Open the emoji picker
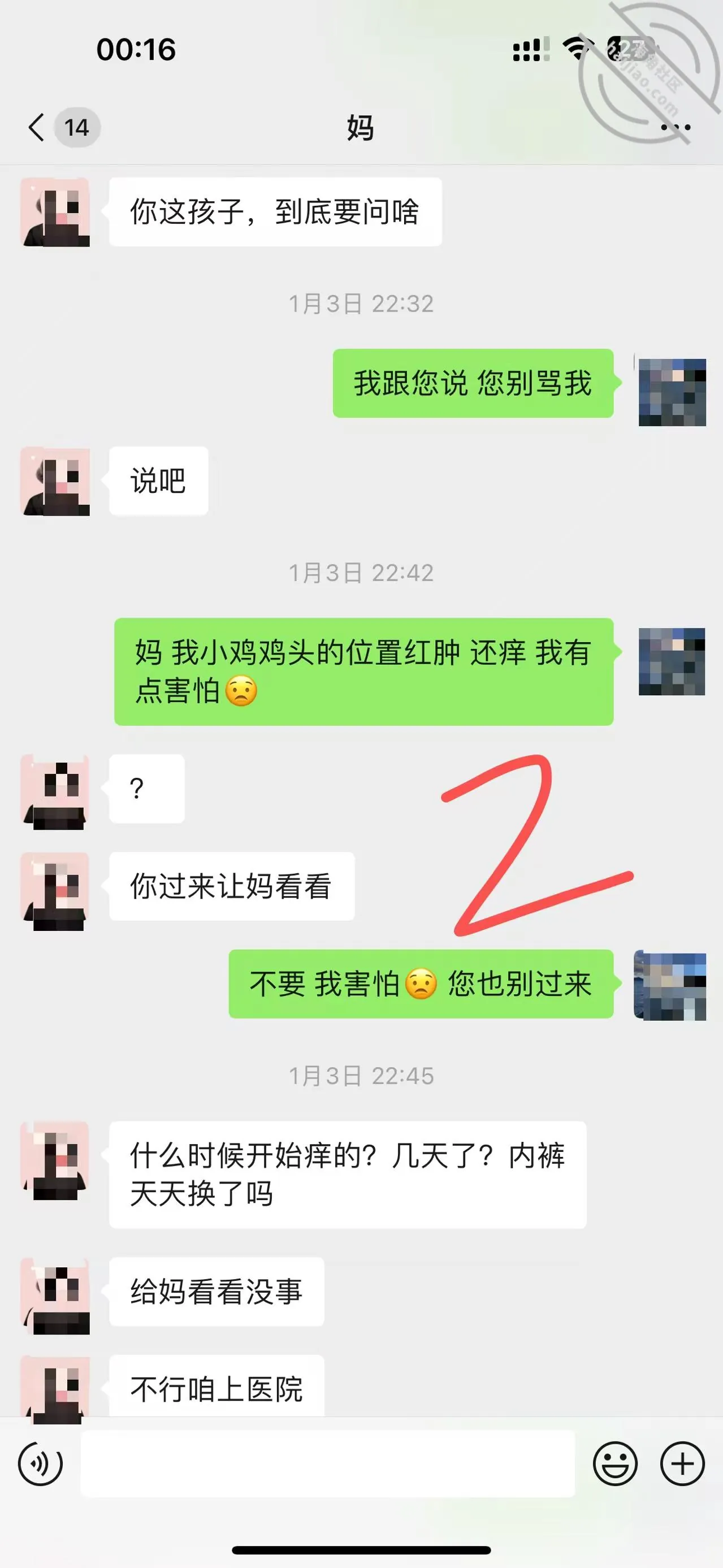Screen dimensions: 723x1568 tap(615, 1463)
